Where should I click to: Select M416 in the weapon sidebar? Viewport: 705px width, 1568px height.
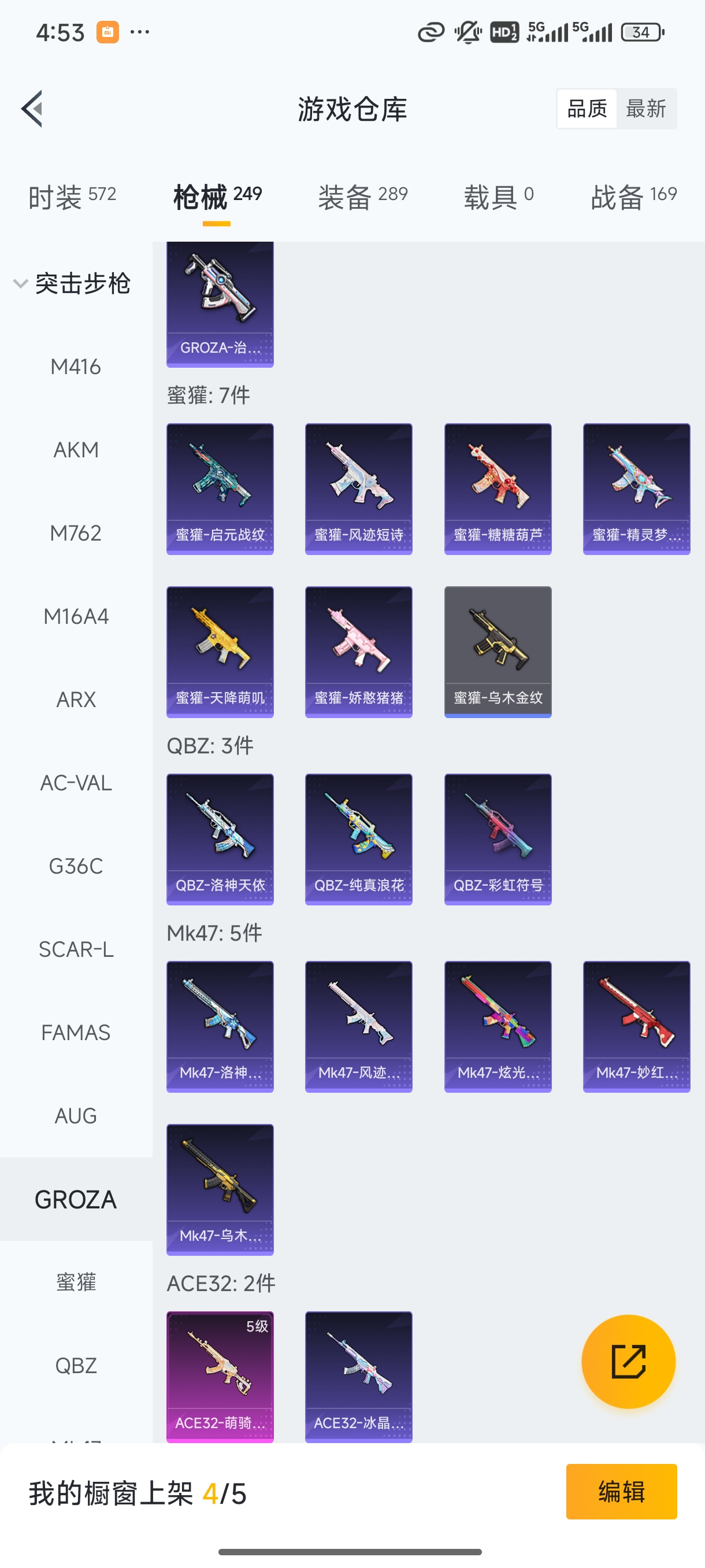point(76,367)
